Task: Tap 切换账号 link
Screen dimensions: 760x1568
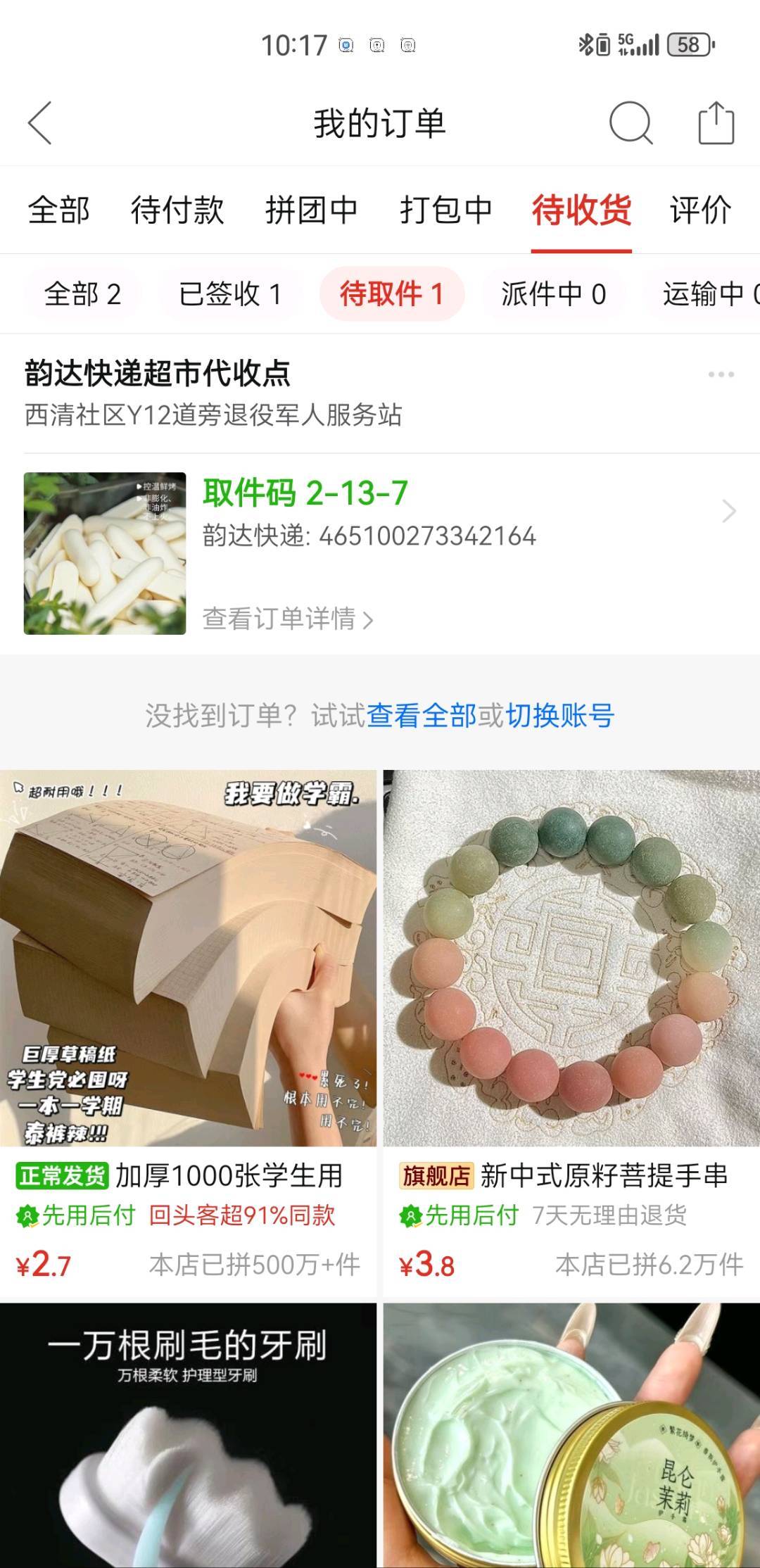Action: click(x=559, y=716)
